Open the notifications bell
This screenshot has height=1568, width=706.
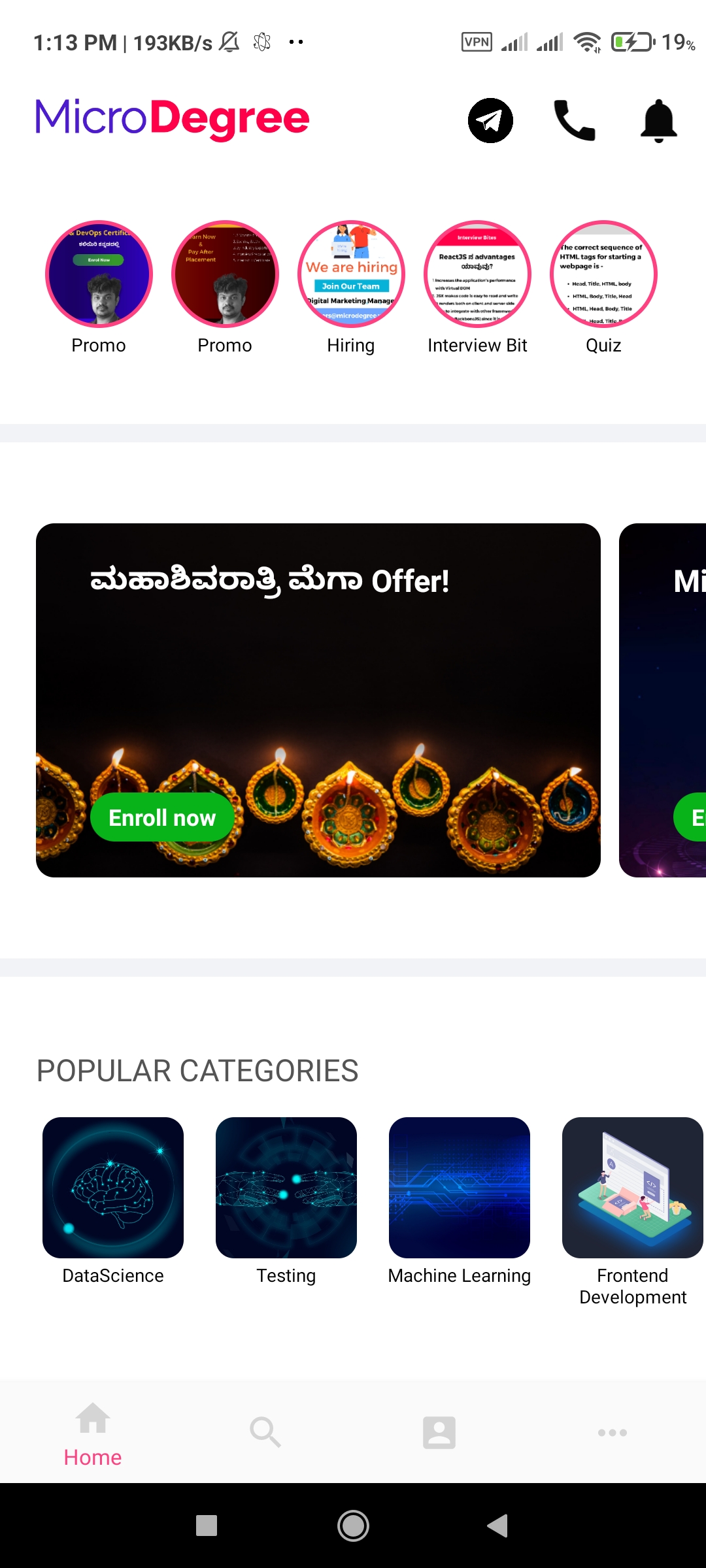pyautogui.click(x=659, y=121)
